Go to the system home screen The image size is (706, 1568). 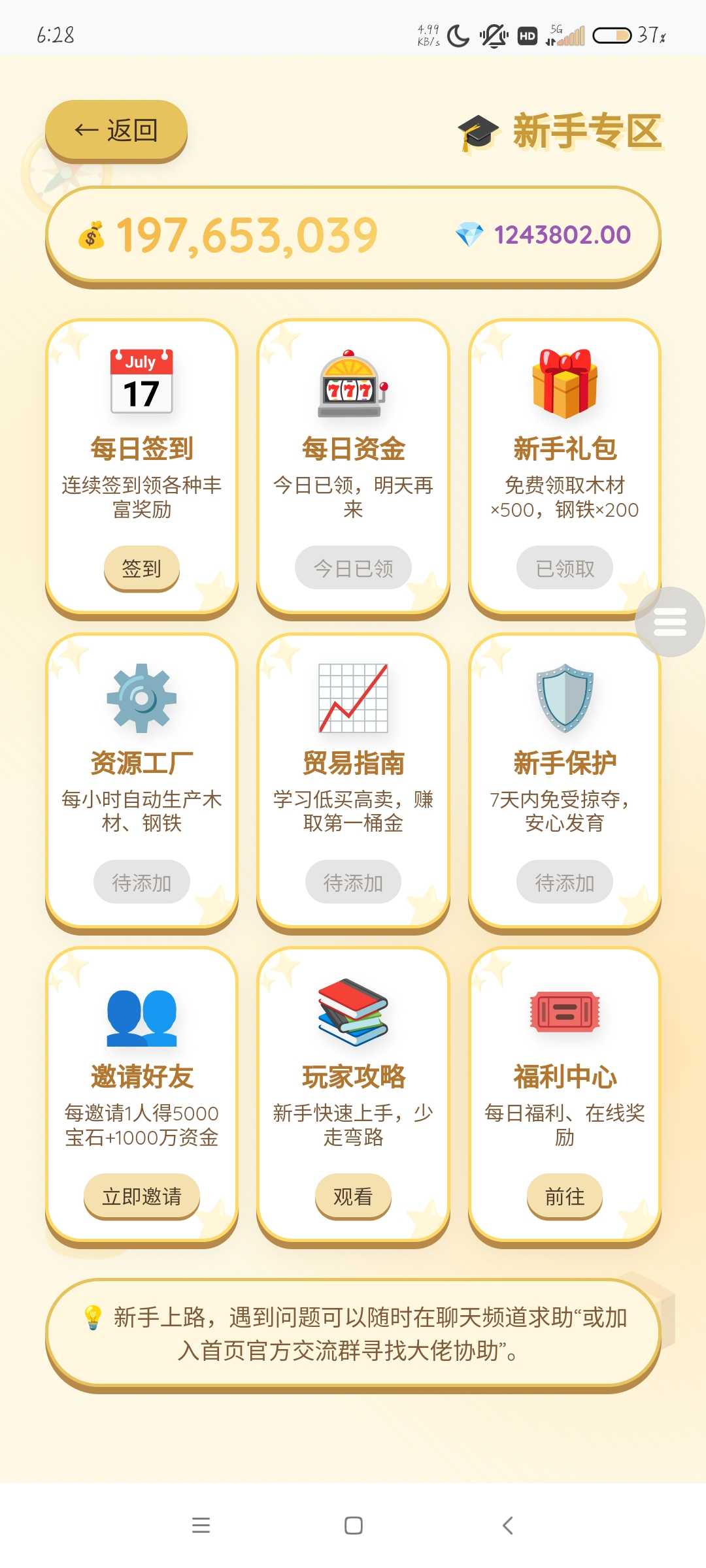[353, 1526]
